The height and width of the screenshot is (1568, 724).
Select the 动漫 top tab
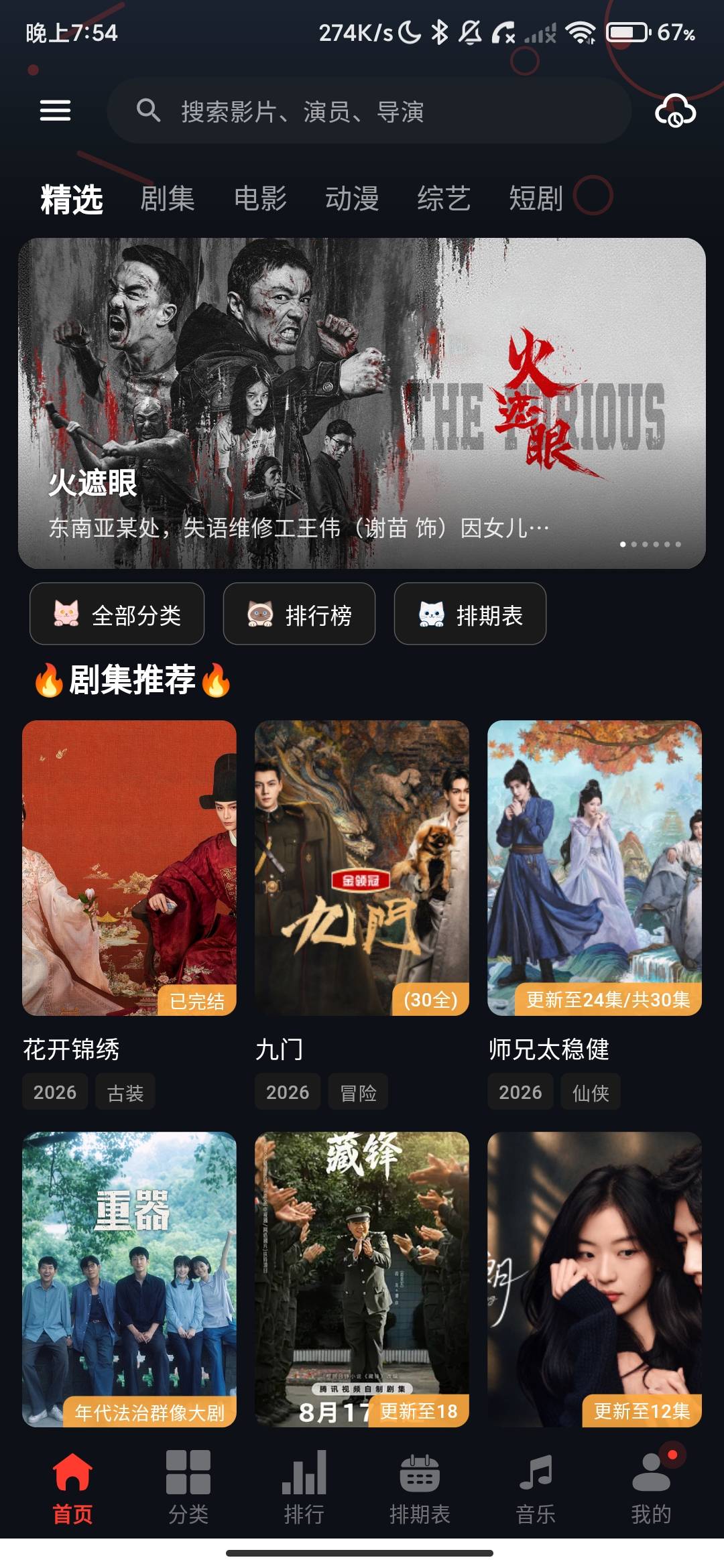tap(352, 199)
